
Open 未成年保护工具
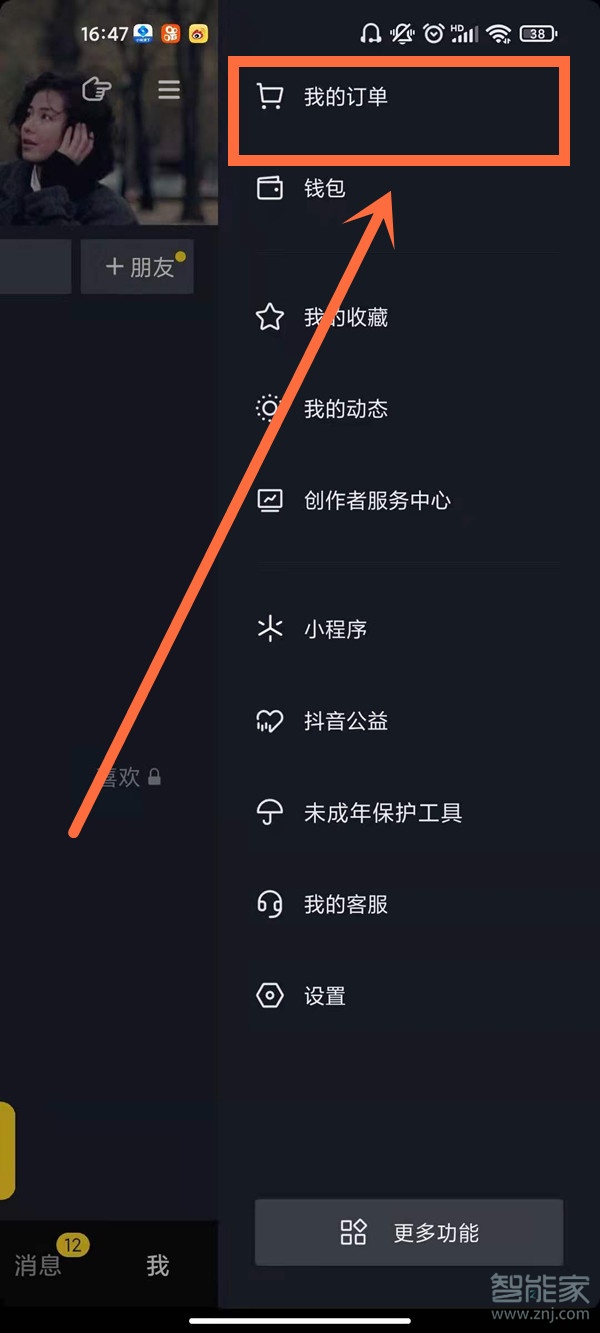(x=382, y=813)
